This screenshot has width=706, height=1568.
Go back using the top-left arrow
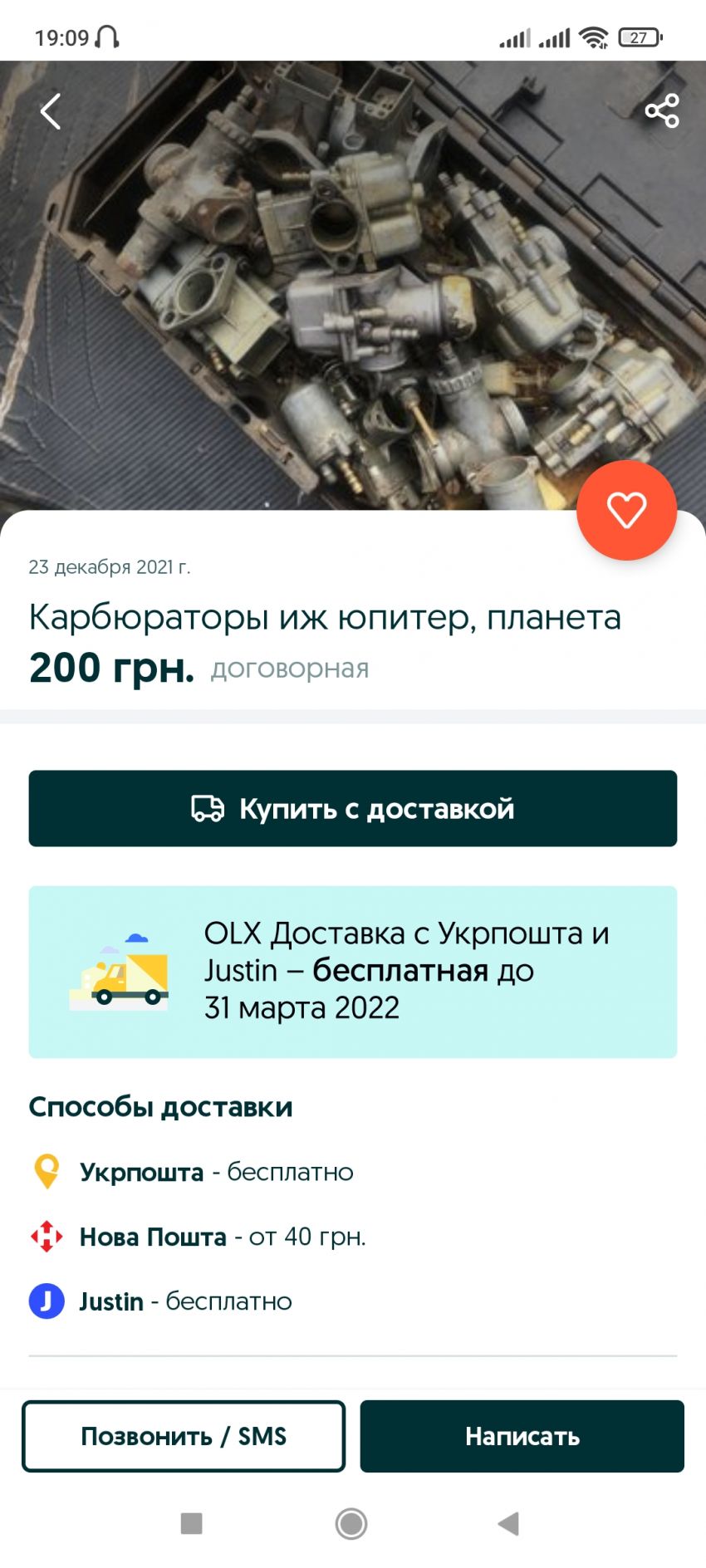point(51,111)
